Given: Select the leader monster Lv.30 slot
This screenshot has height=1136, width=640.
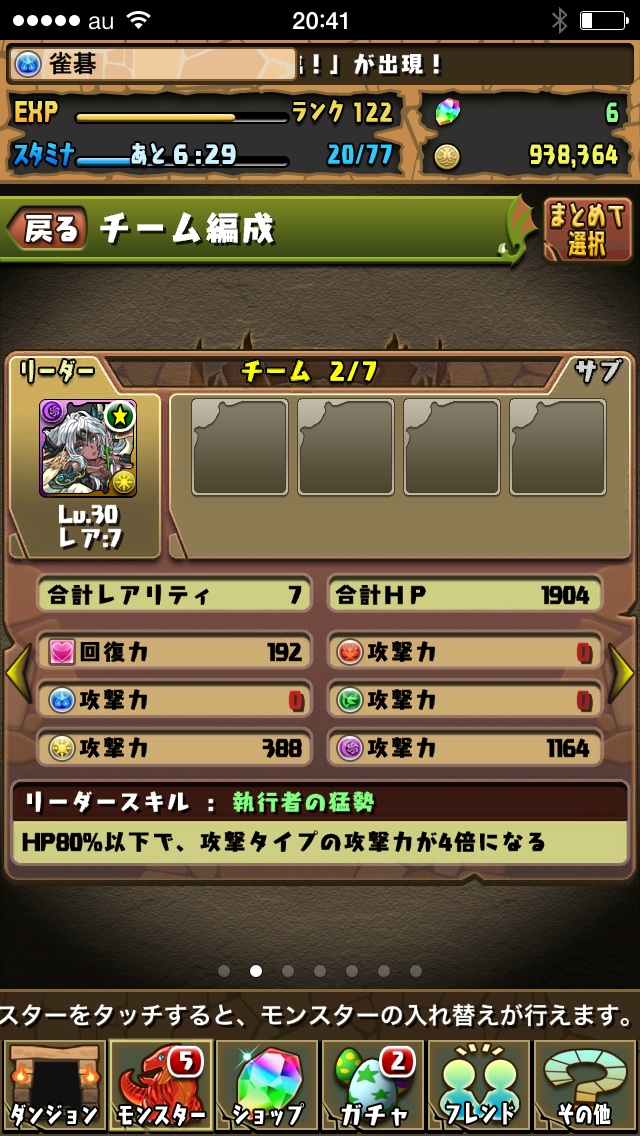Looking at the screenshot, I should coord(88,449).
